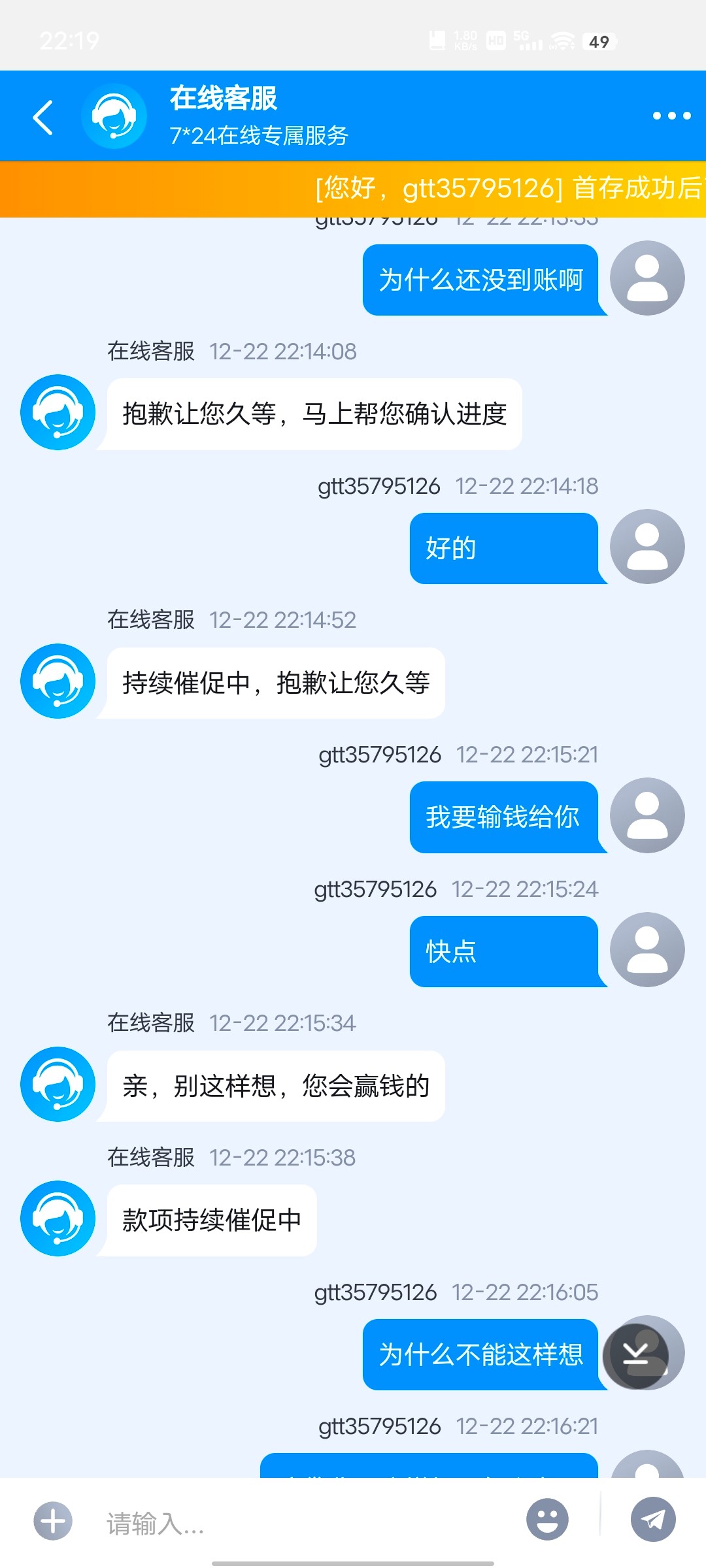Screen dimensions: 706x1568
Task: Focus the 请输入 message field
Action: pos(307,1523)
